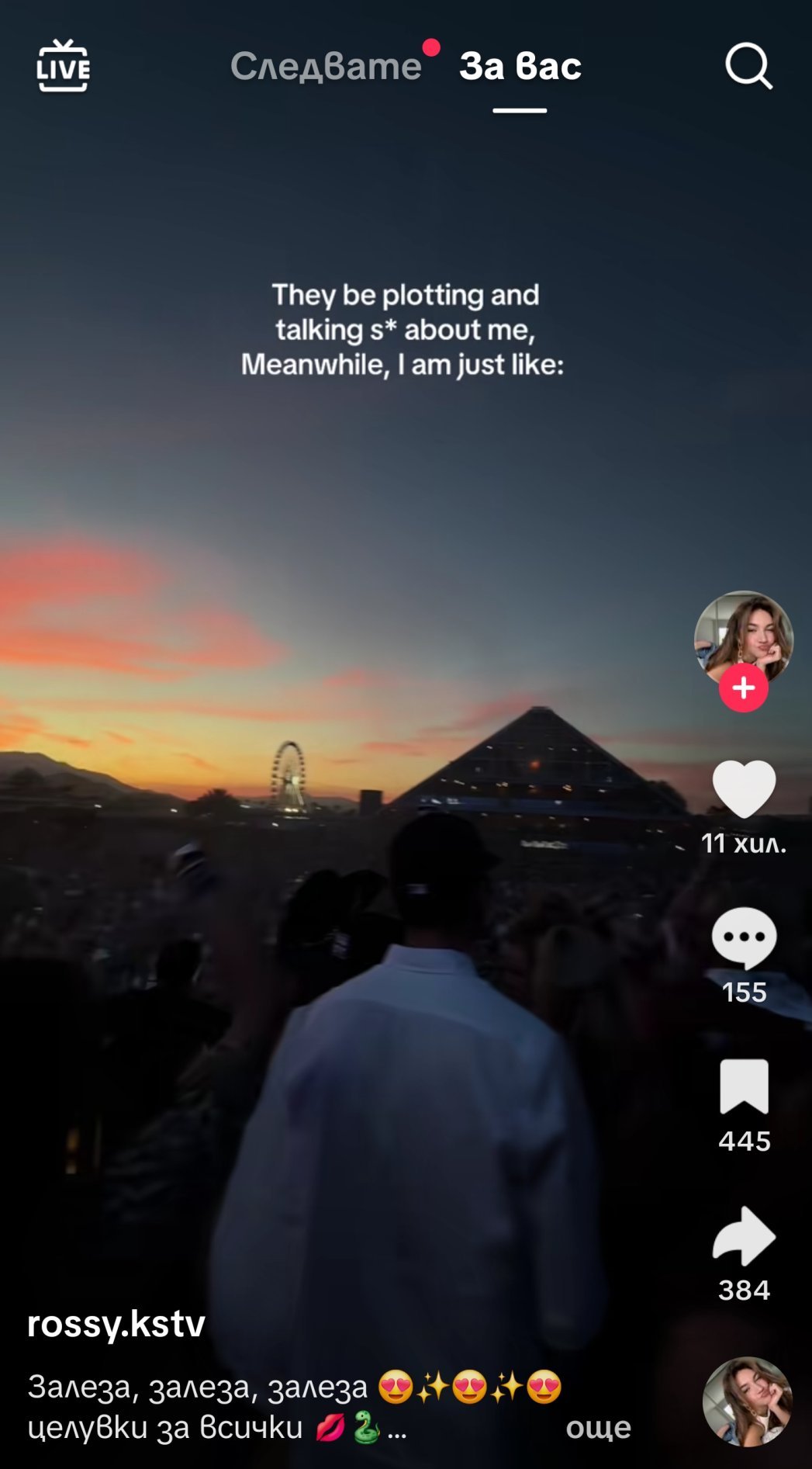Open the 155 comments
Viewport: 812px width, 1469px height.
tap(743, 937)
